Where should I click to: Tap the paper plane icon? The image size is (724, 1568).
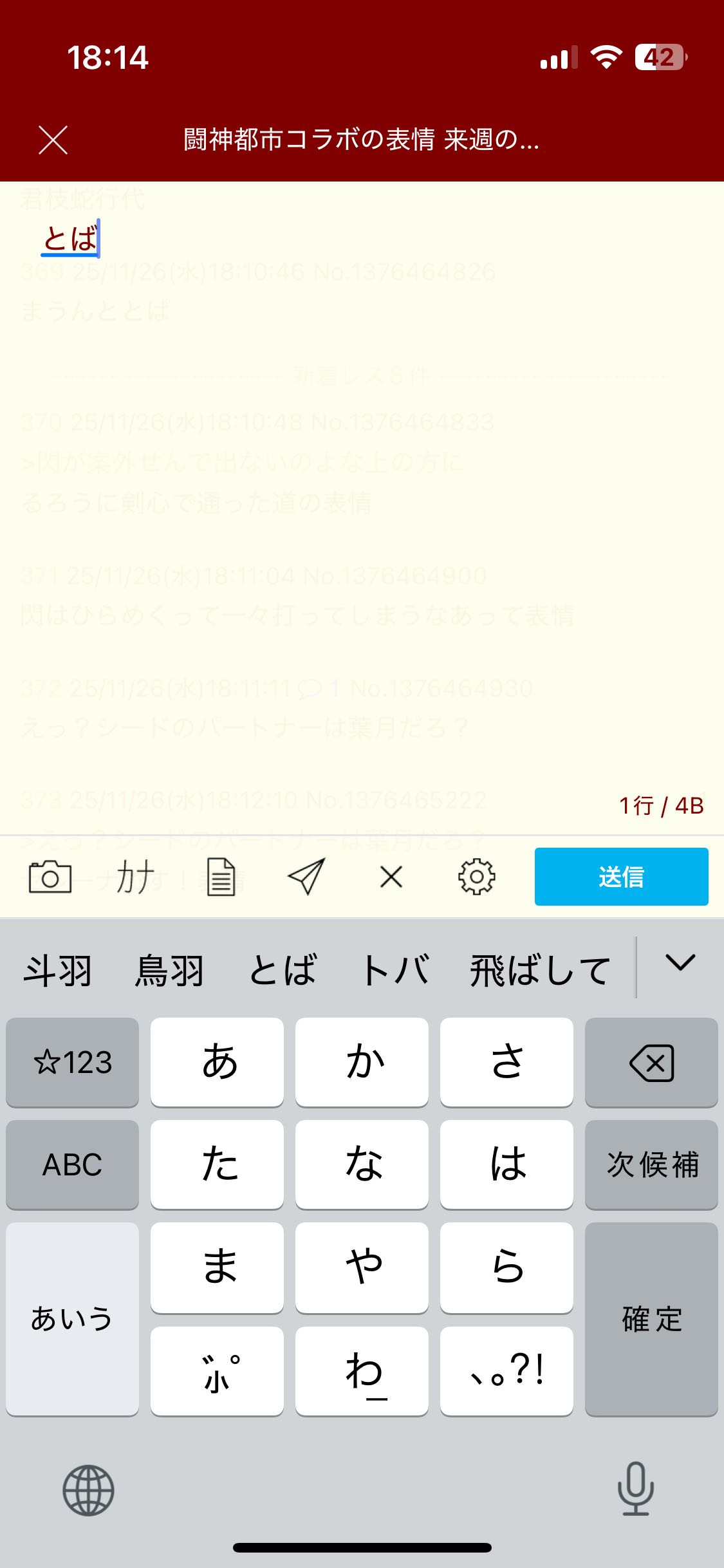(306, 877)
